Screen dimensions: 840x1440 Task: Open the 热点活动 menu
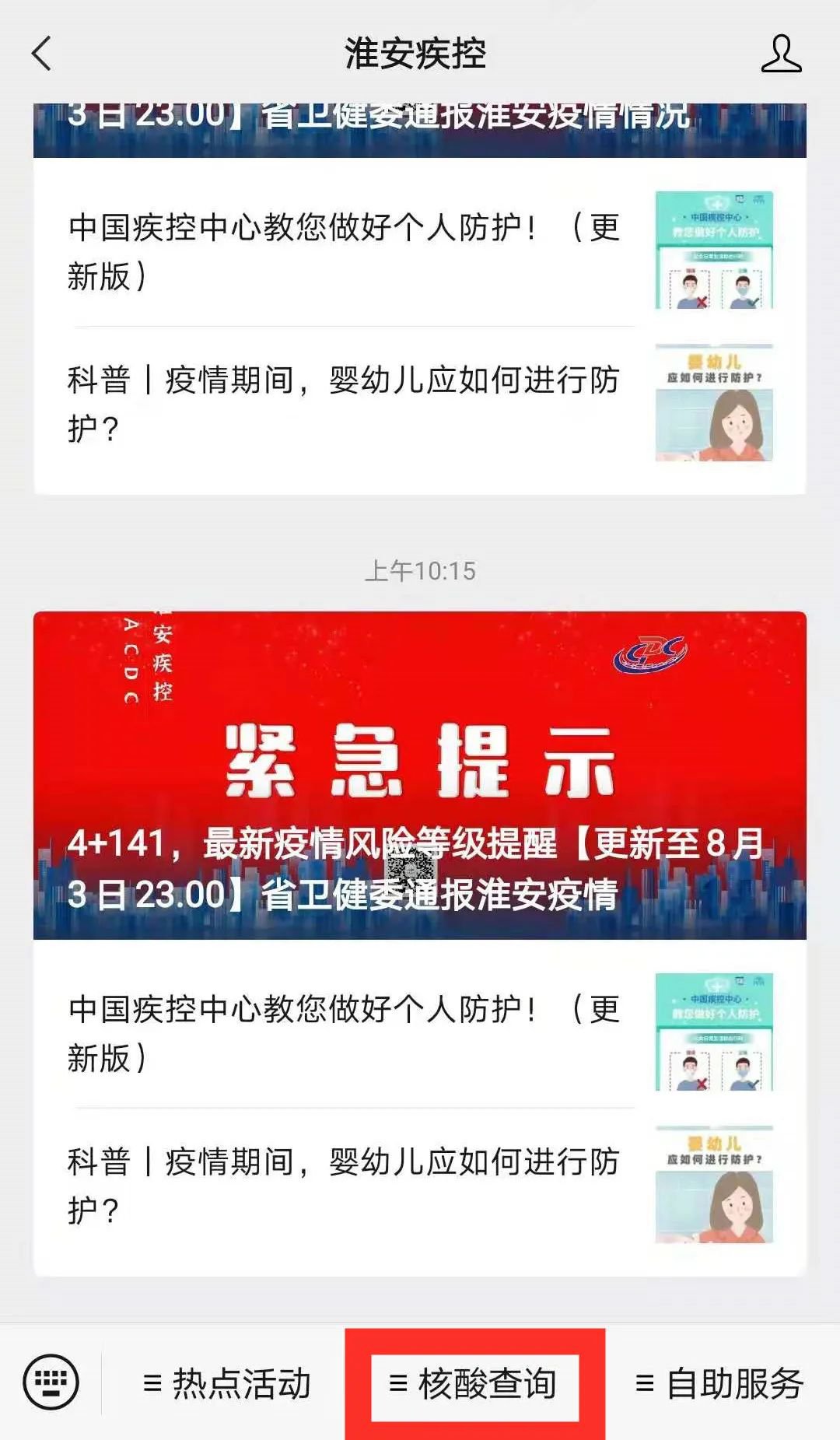227,1383
